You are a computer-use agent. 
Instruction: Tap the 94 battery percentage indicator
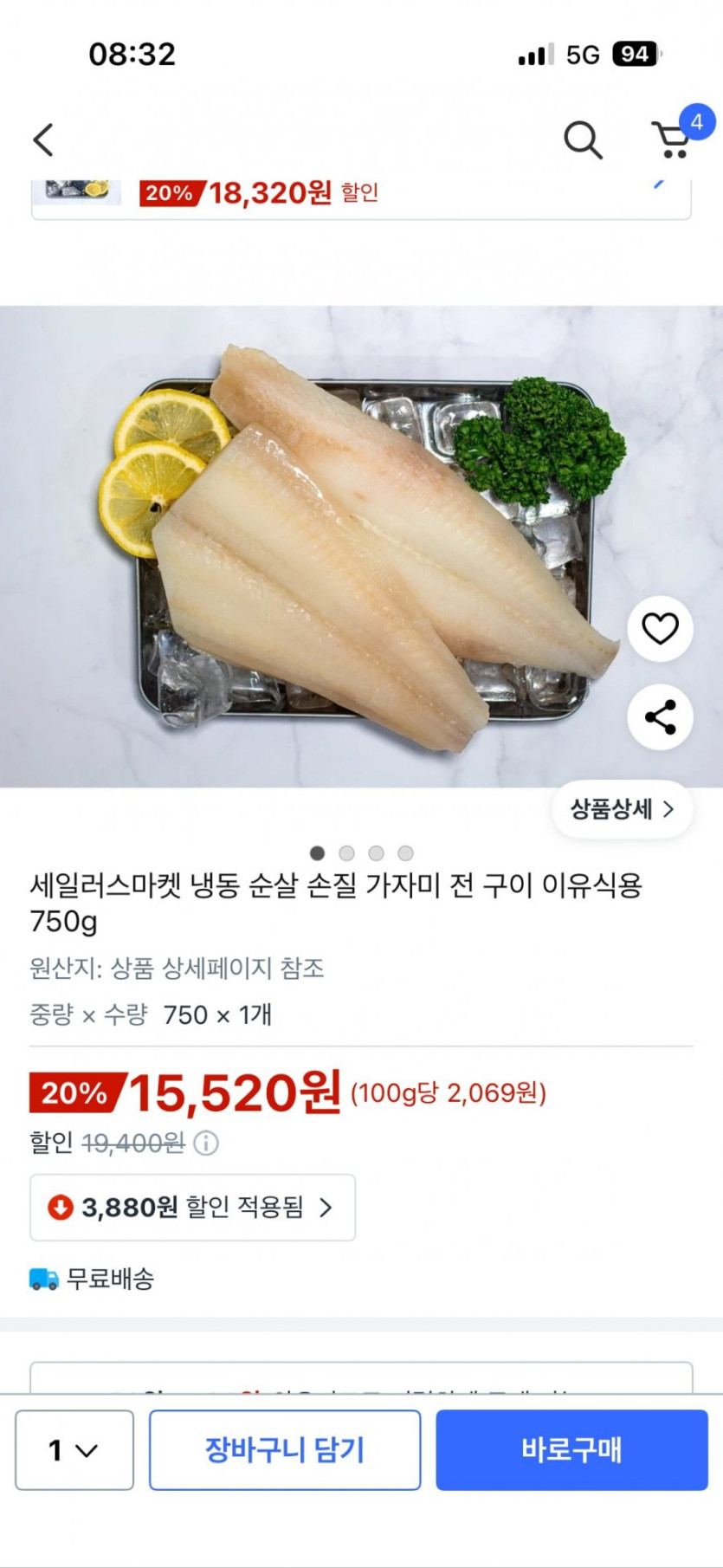(636, 54)
